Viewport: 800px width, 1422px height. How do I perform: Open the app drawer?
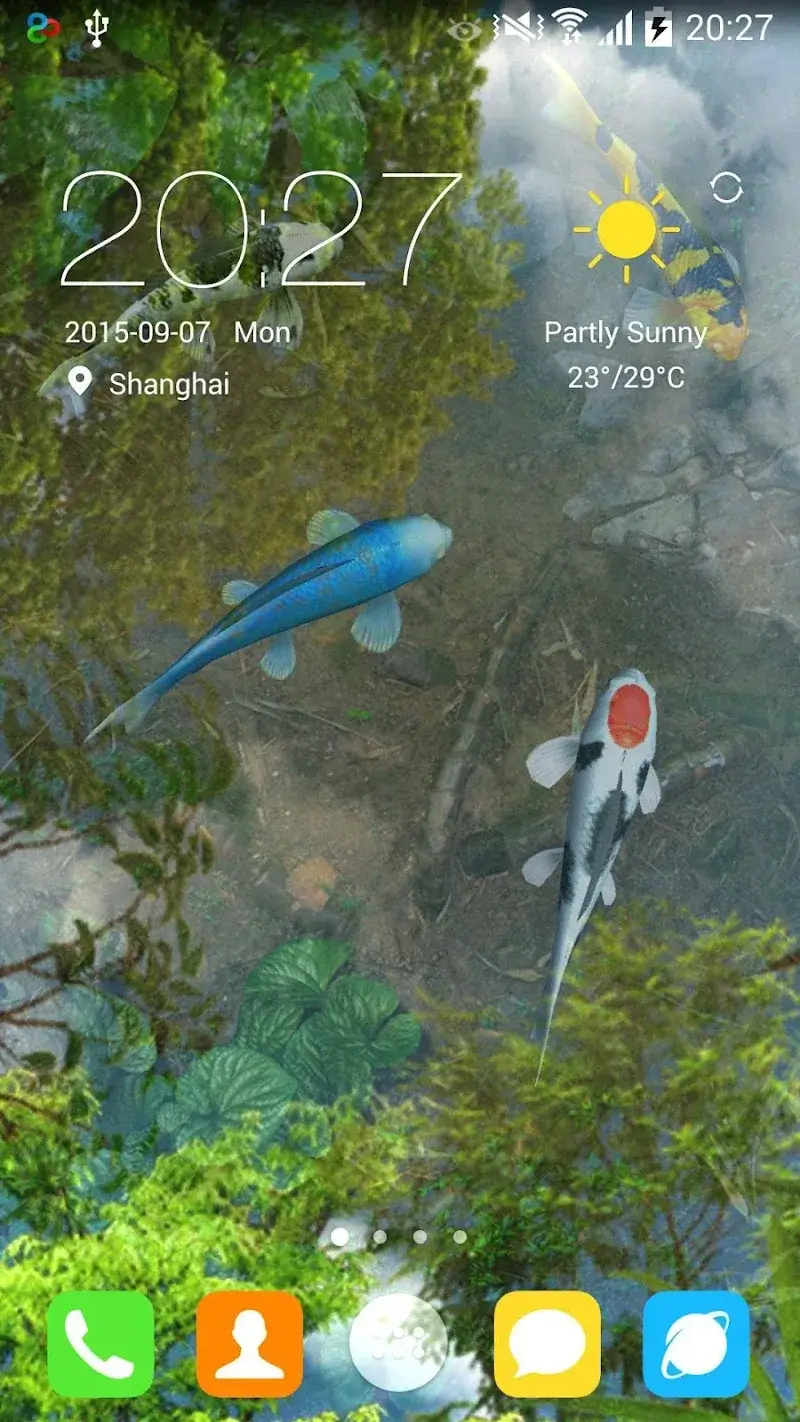(x=399, y=1343)
